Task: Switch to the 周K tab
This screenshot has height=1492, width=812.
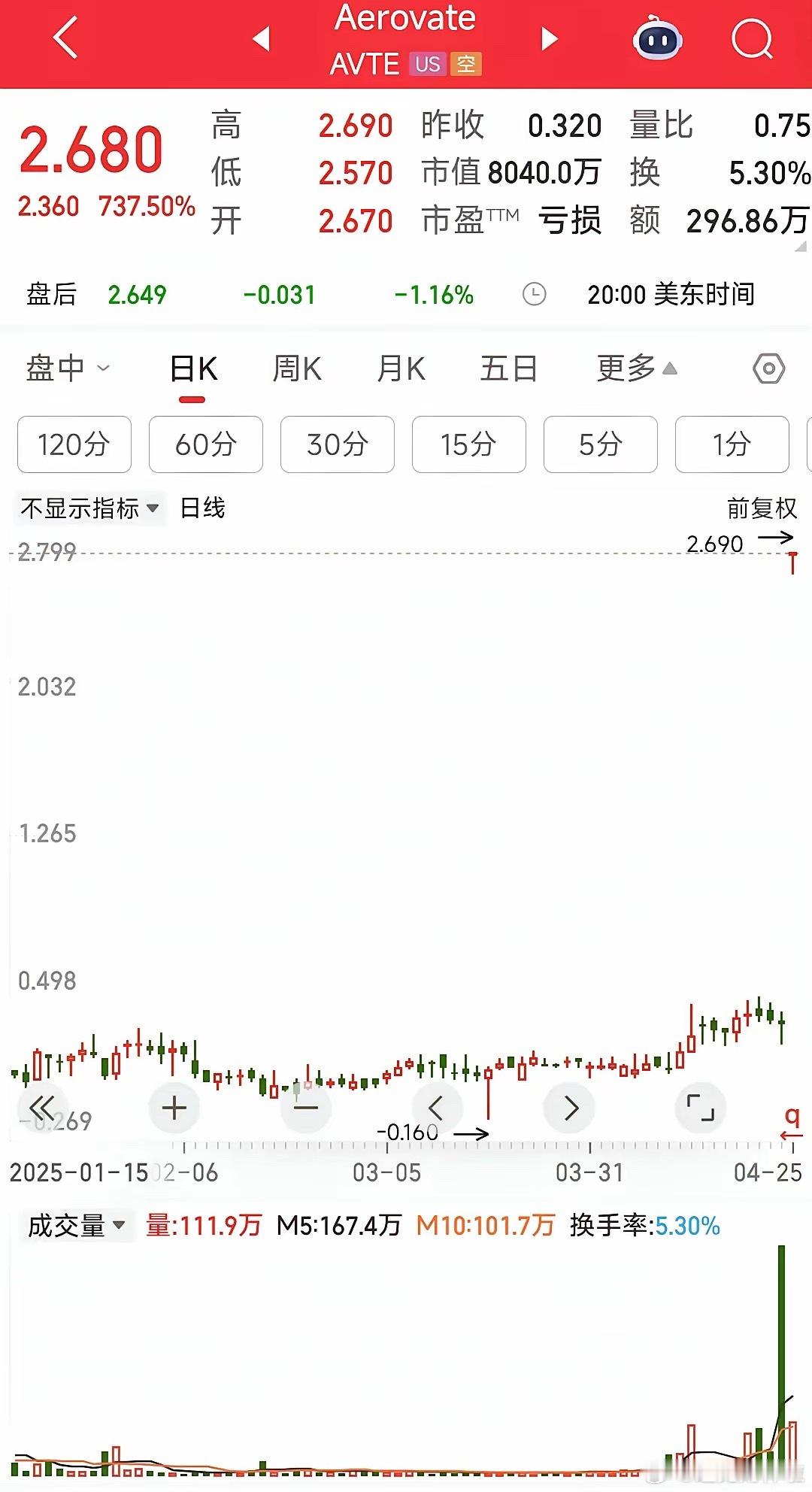Action: point(297,369)
